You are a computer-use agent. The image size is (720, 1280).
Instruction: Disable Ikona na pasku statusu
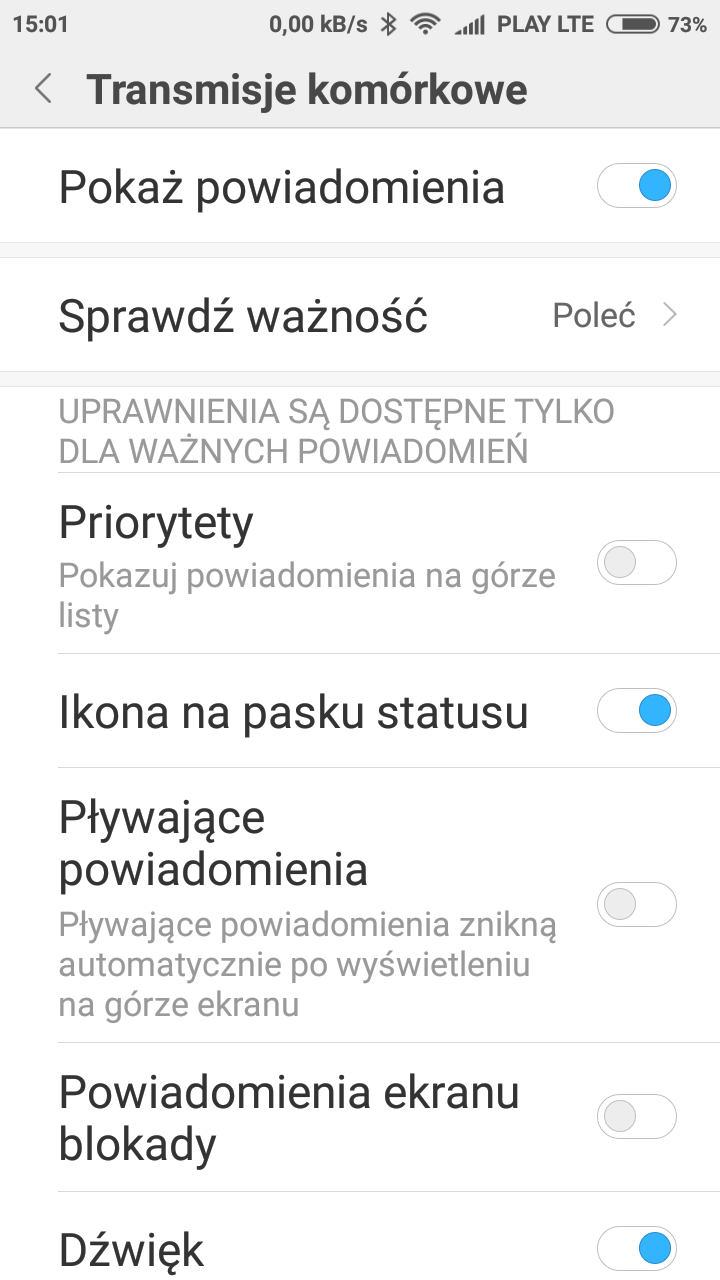(x=636, y=712)
